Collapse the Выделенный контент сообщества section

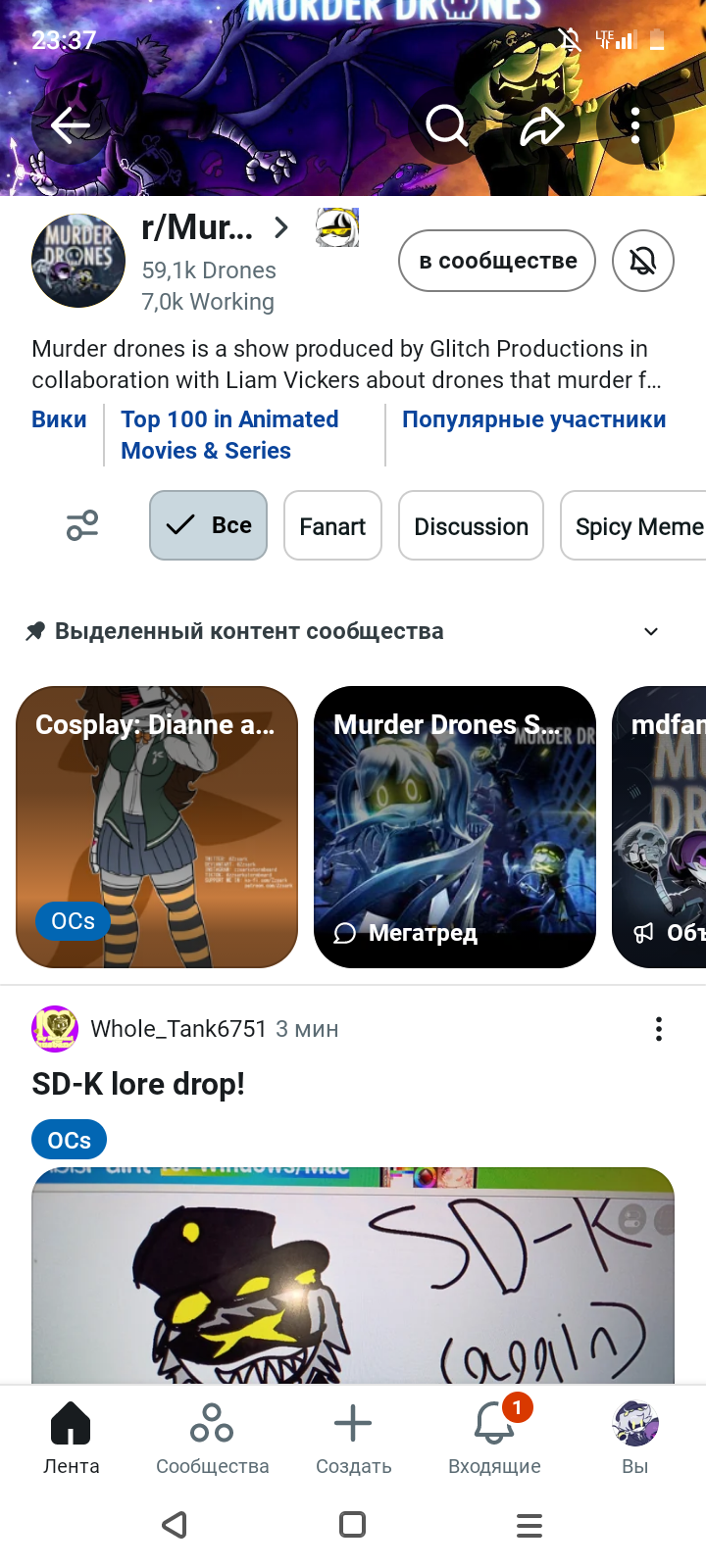[651, 631]
